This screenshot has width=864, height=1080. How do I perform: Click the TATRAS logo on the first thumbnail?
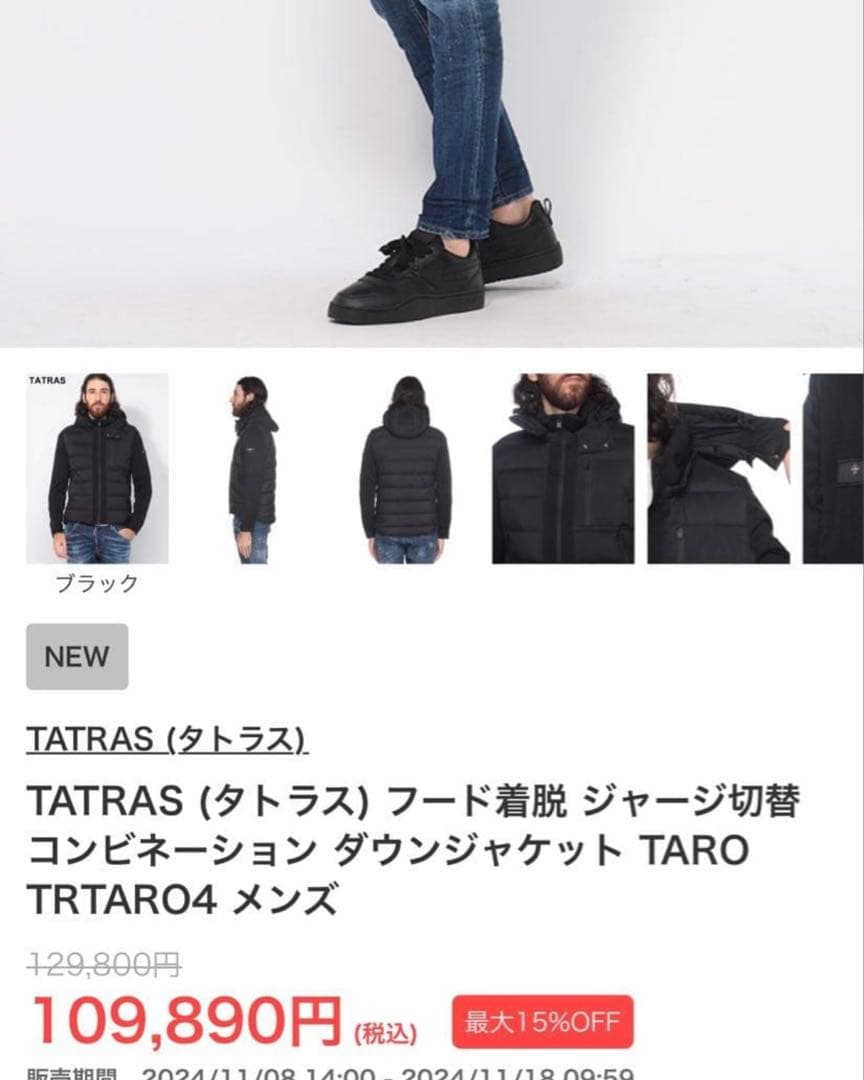point(48,382)
